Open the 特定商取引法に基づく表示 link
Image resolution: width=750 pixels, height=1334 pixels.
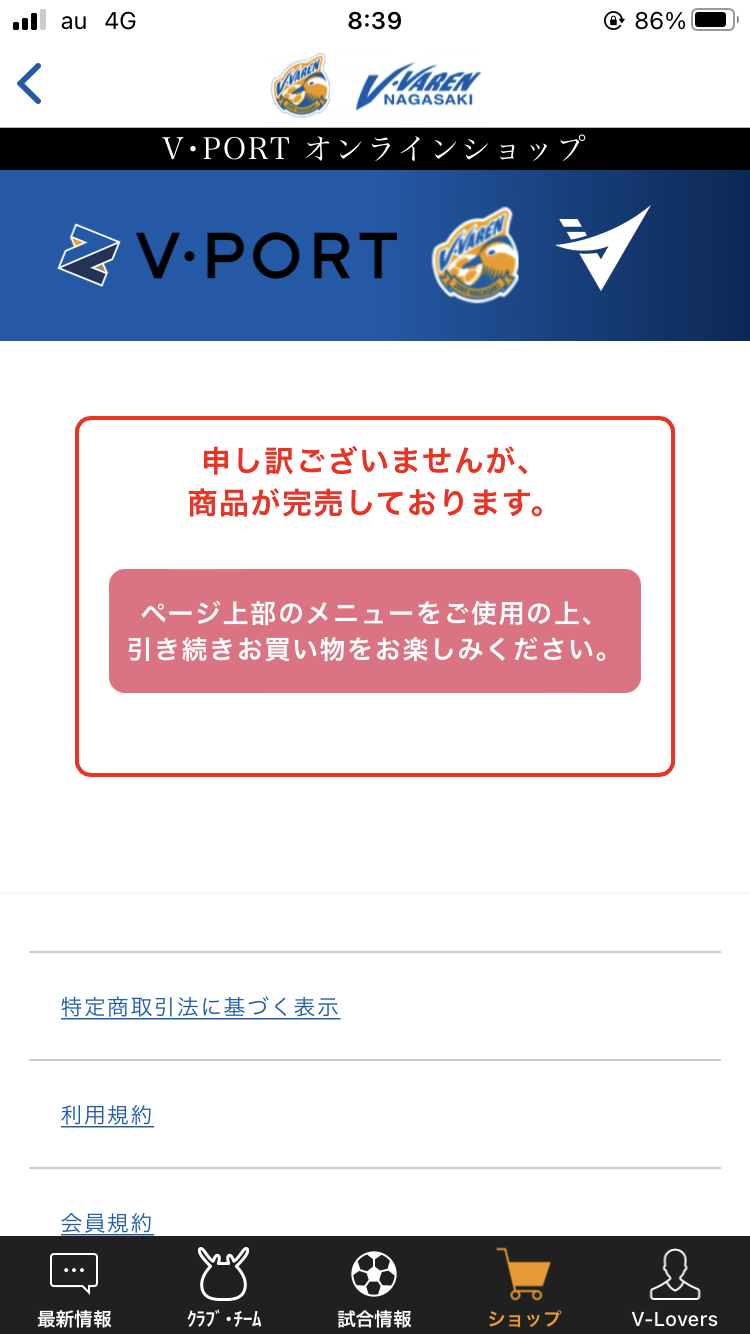click(x=200, y=1007)
